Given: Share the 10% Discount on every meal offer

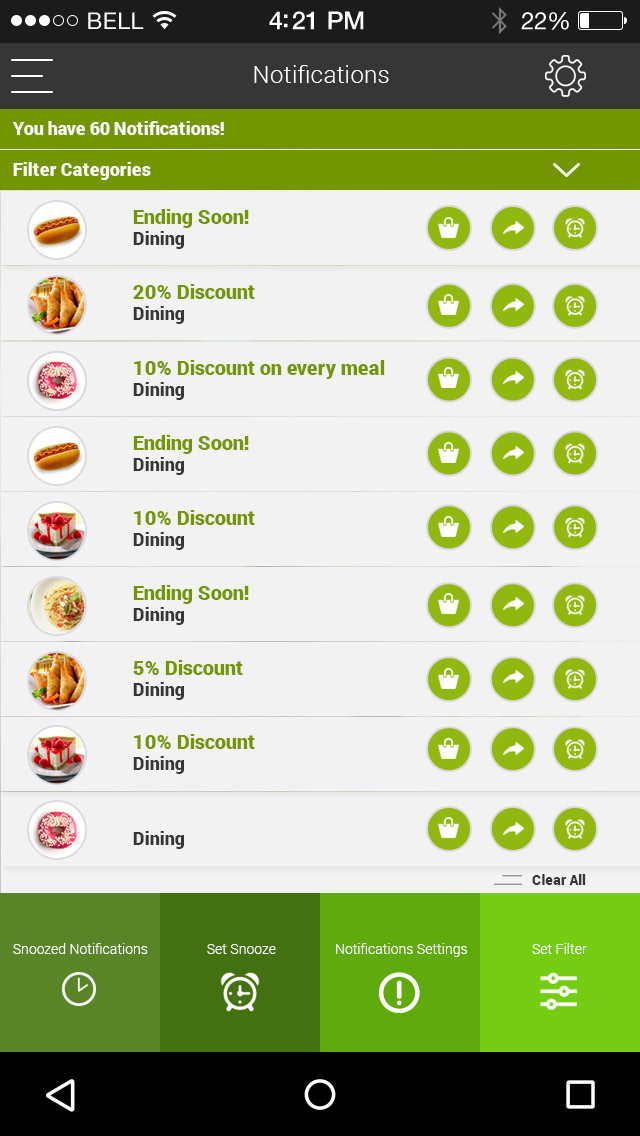Looking at the screenshot, I should coord(513,379).
